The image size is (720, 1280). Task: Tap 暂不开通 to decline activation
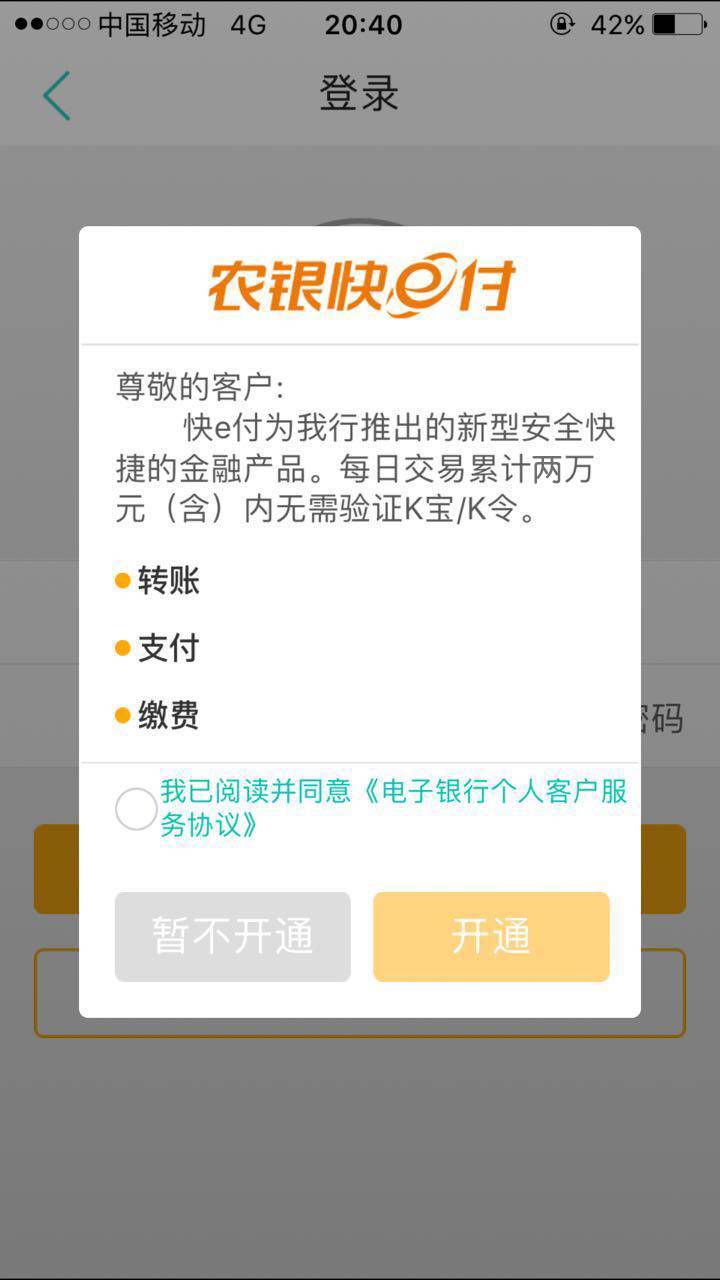tap(232, 936)
